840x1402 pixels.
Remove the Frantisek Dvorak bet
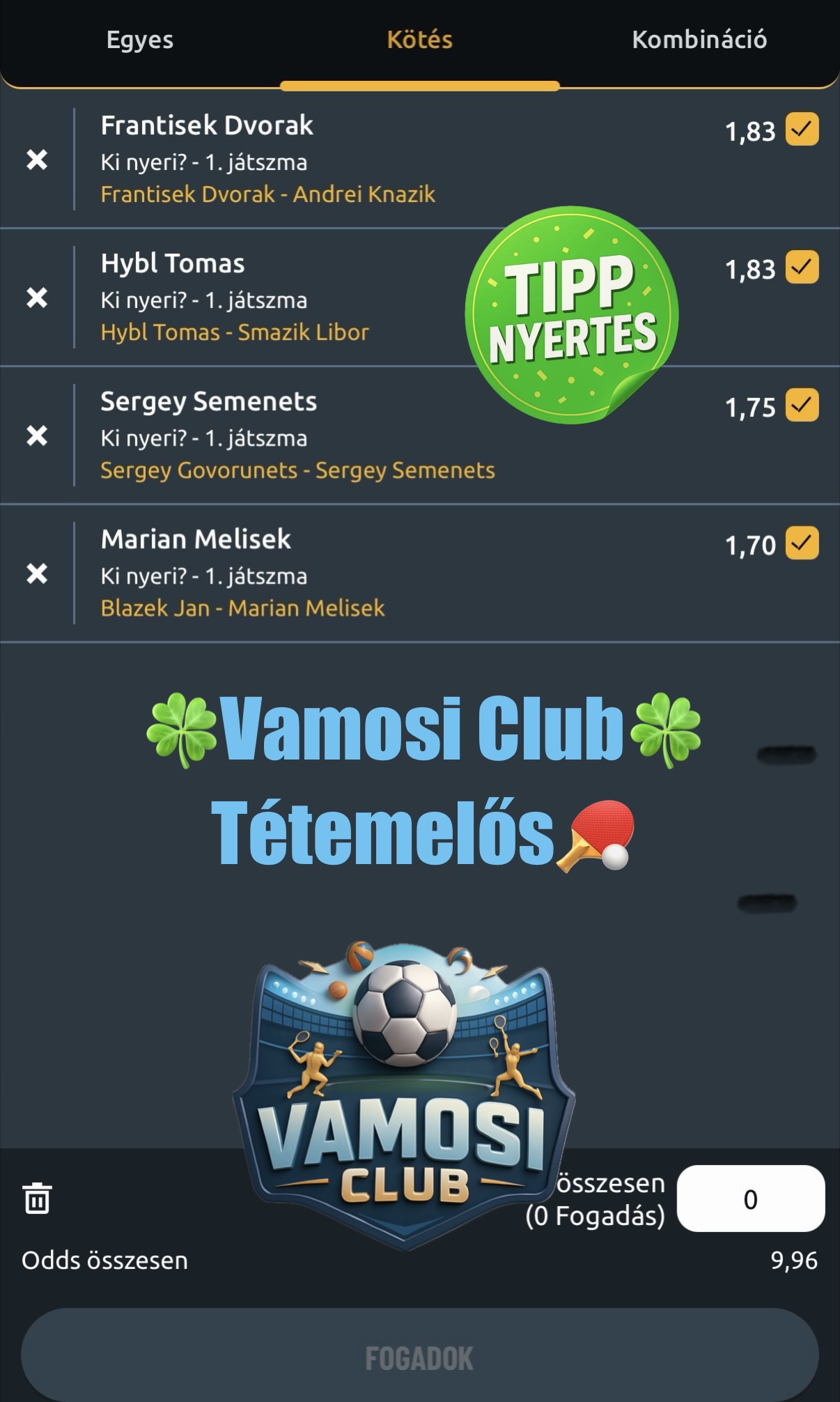click(37, 160)
